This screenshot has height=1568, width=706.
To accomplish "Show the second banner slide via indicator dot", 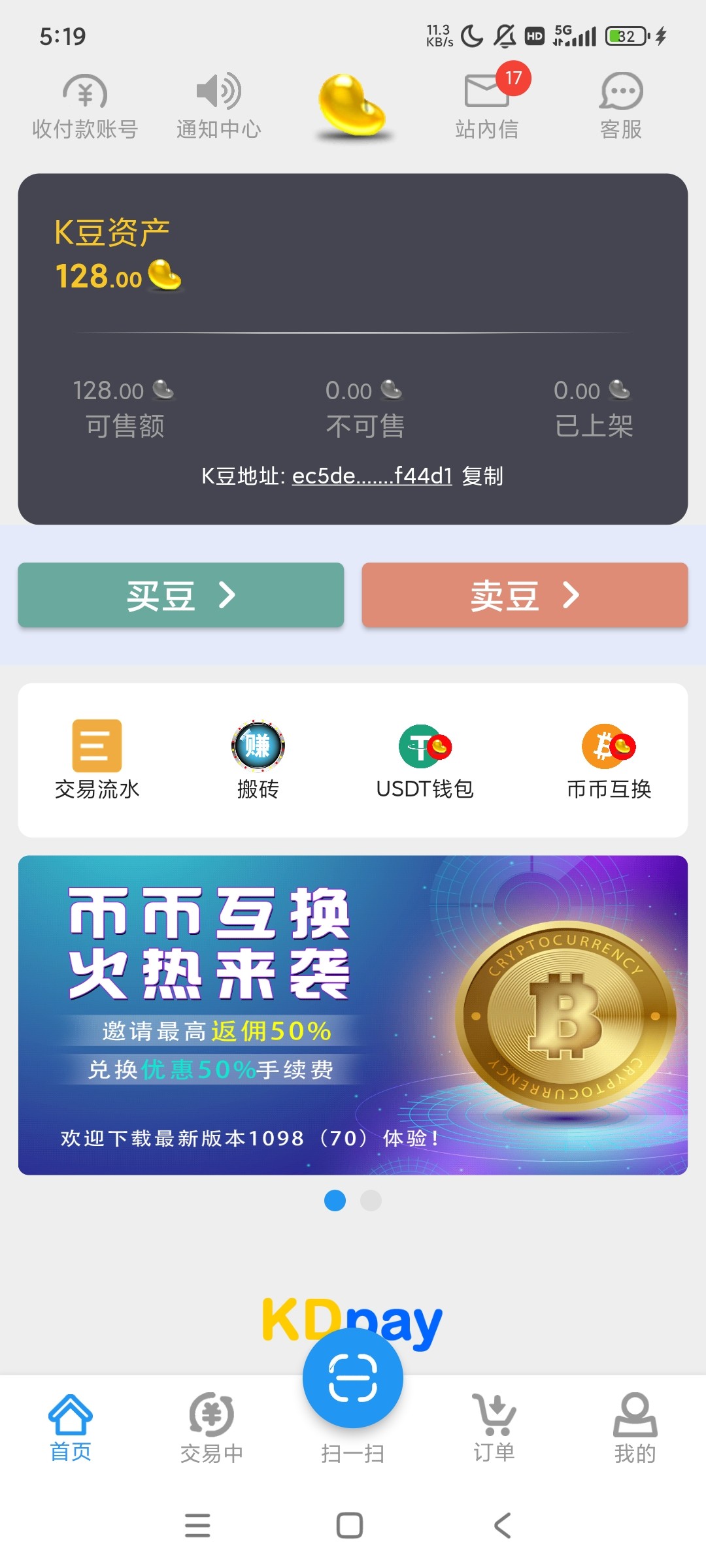I will [x=371, y=1200].
